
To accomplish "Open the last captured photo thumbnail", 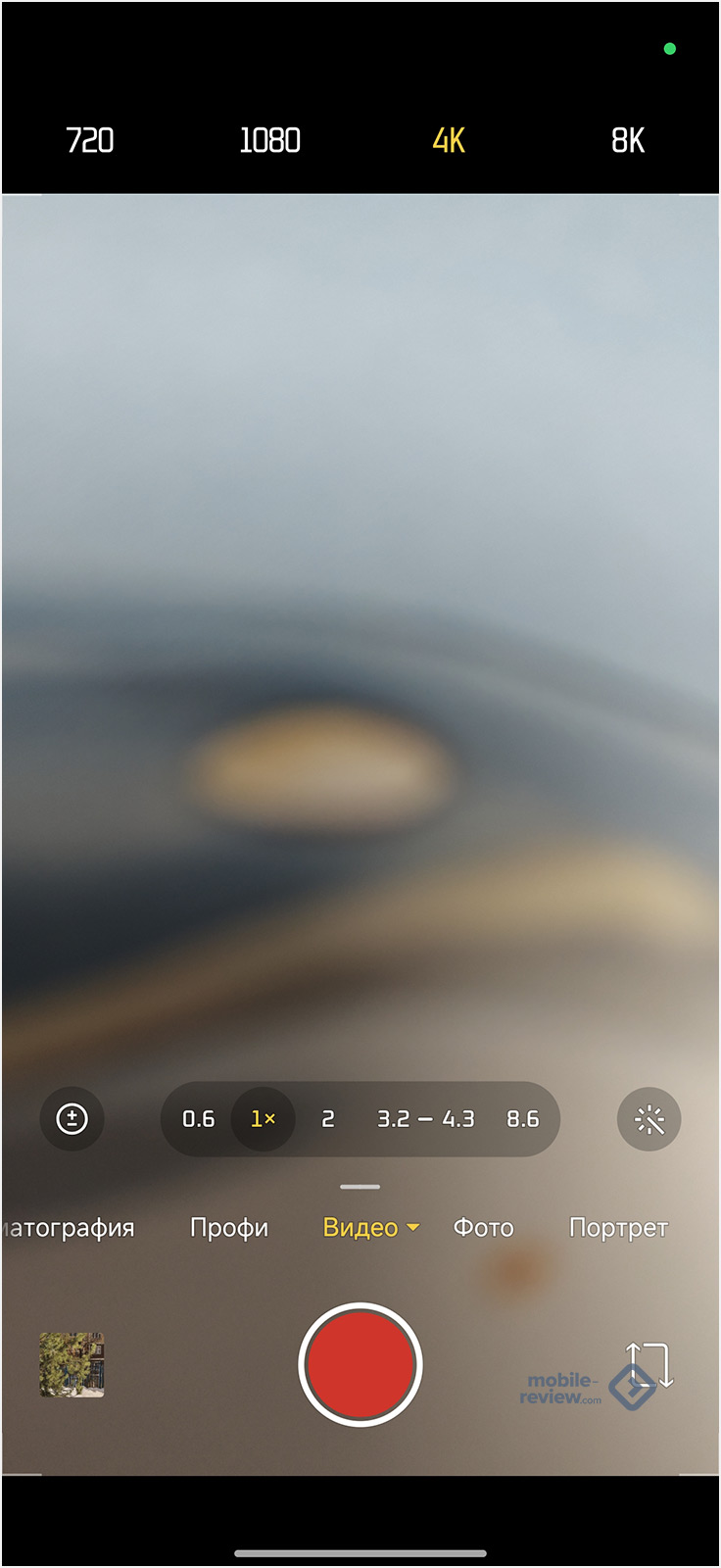I will [72, 1364].
